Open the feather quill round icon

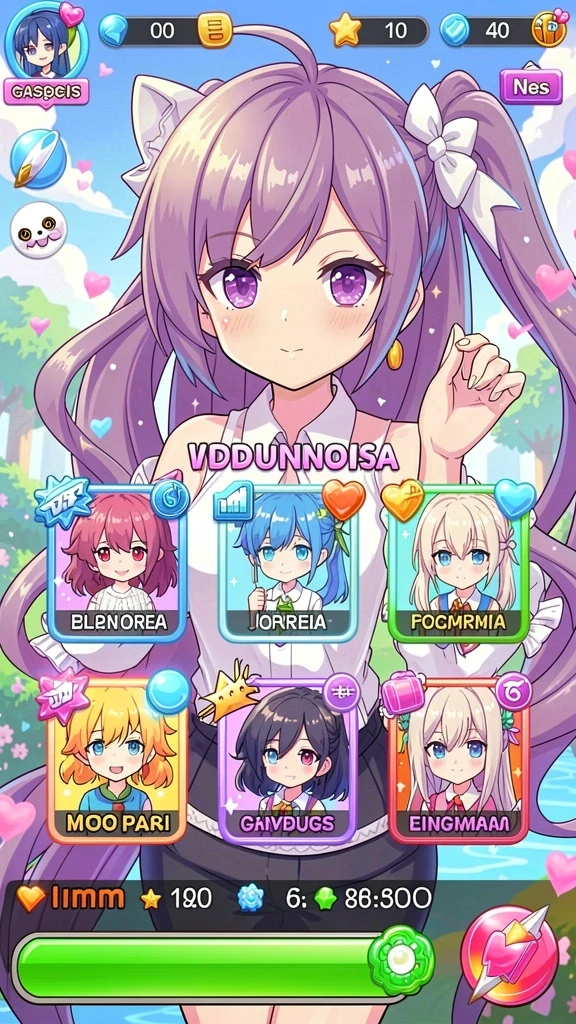click(38, 159)
